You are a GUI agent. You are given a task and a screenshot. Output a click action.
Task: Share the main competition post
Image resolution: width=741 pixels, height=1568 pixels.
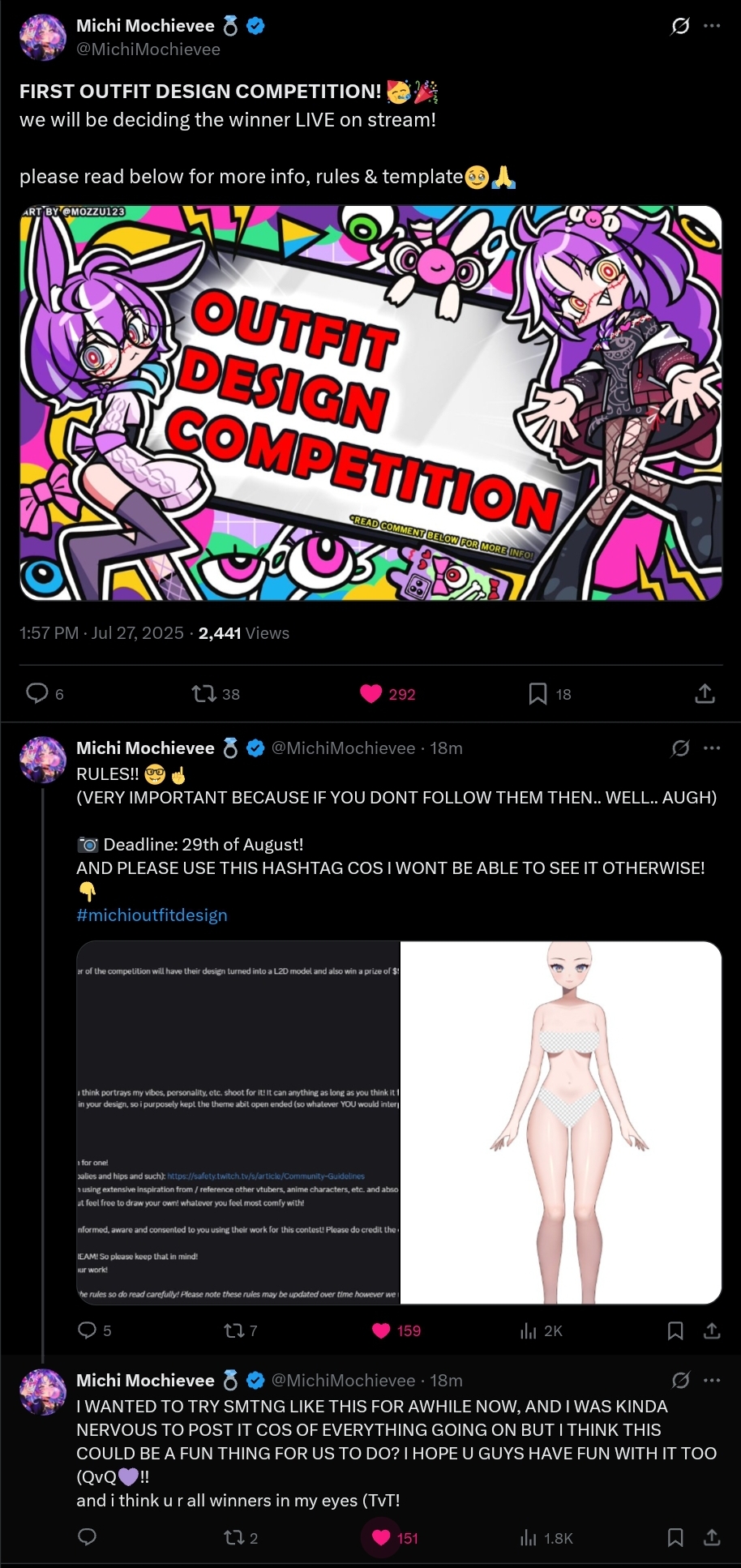(x=705, y=693)
